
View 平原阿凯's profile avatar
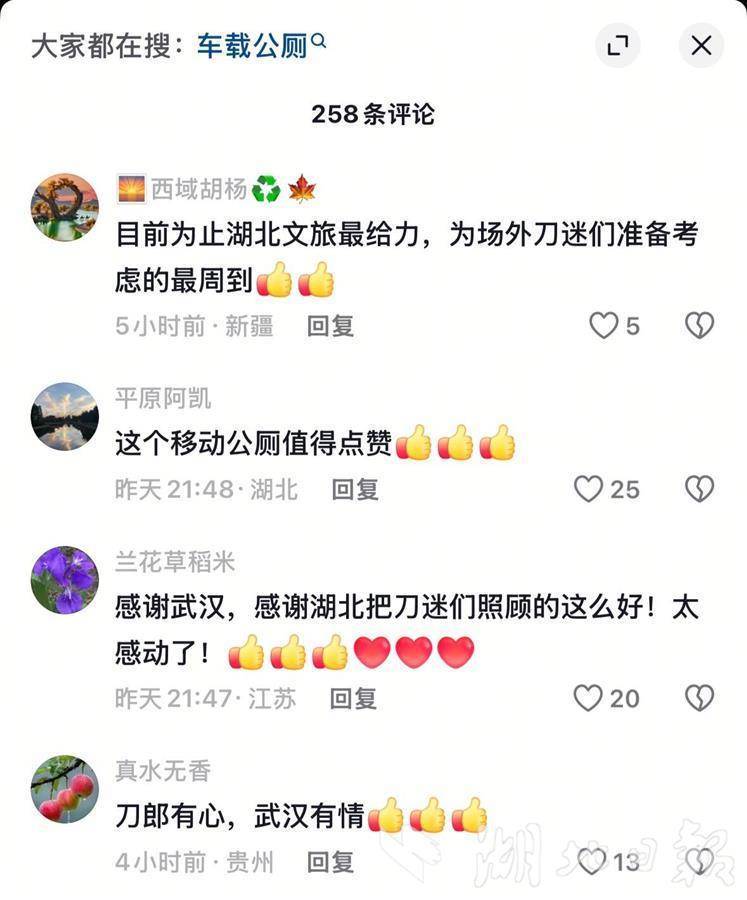tap(65, 416)
